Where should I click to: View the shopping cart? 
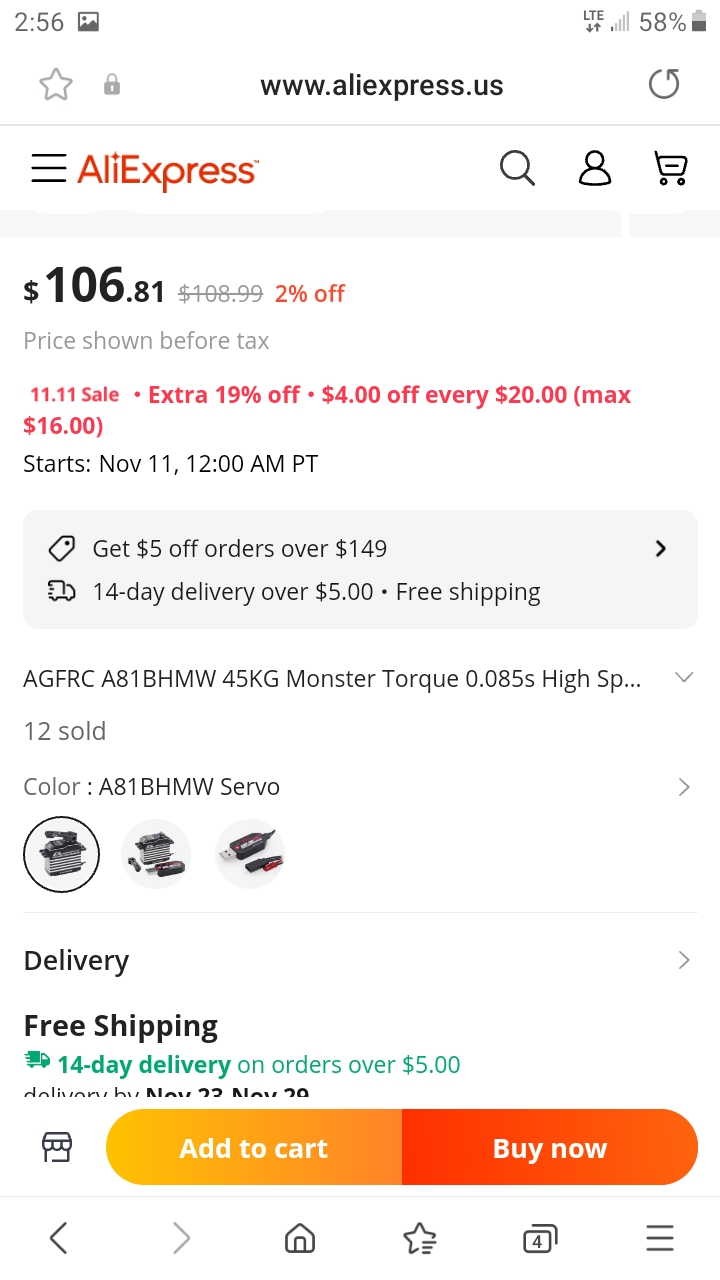tap(670, 168)
